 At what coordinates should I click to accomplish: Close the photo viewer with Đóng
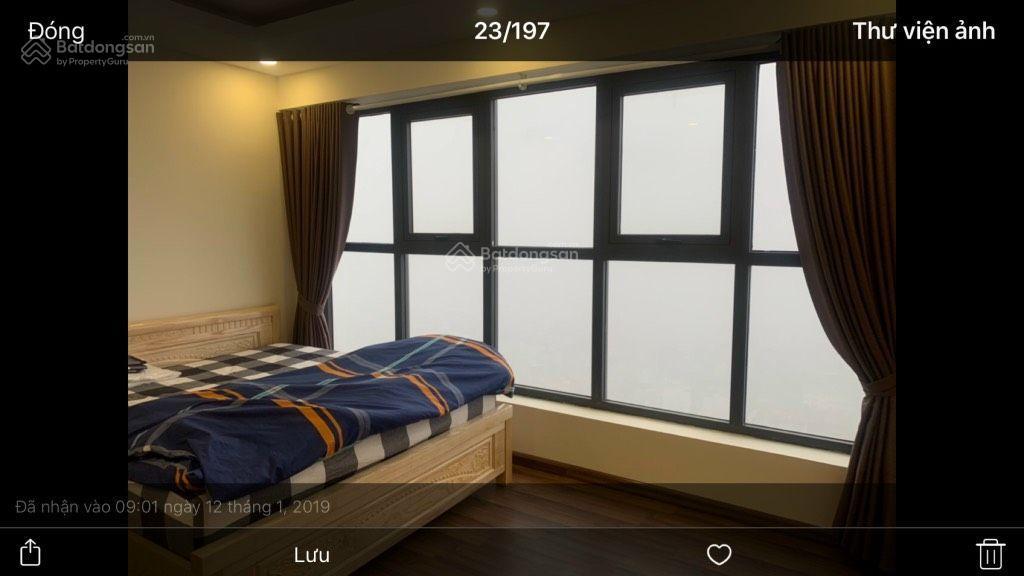click(x=56, y=31)
